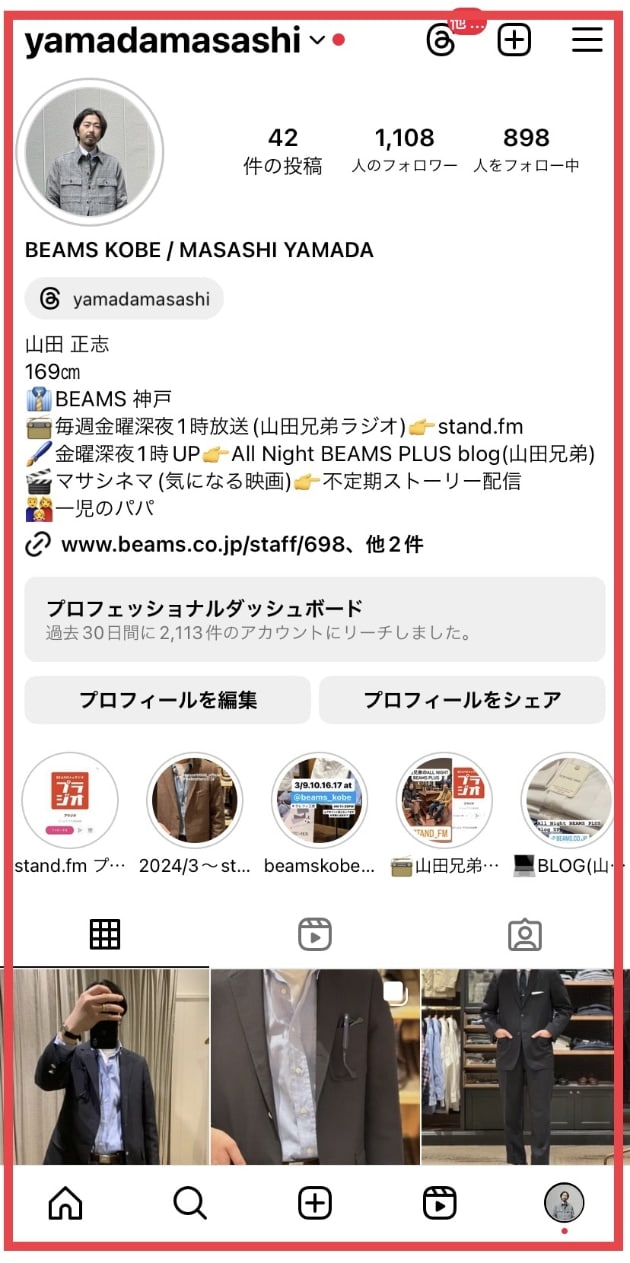Viewport: 630px width, 1263px height.
Task: Expand the yamadamasashi account switcher
Action: (317, 40)
